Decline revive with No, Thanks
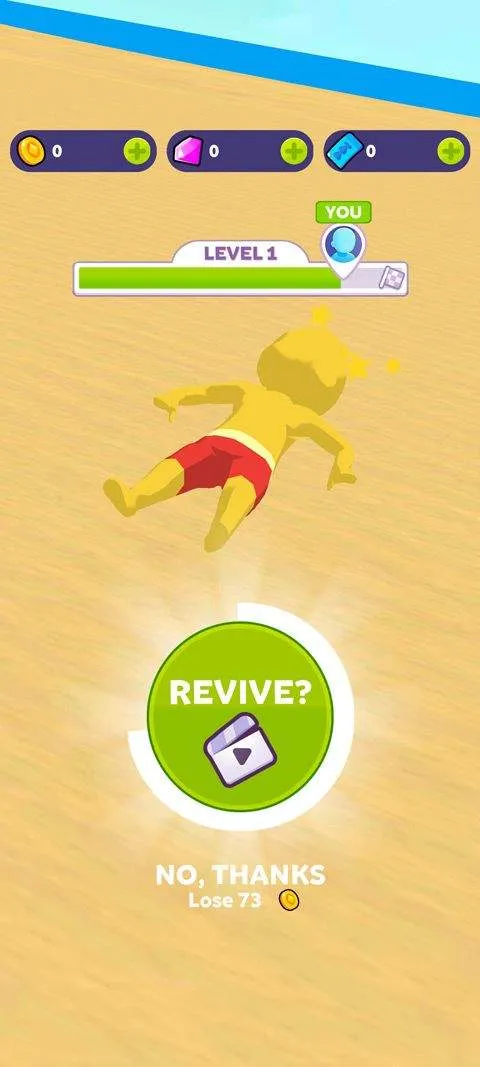The width and height of the screenshot is (480, 1067). pyautogui.click(x=240, y=875)
